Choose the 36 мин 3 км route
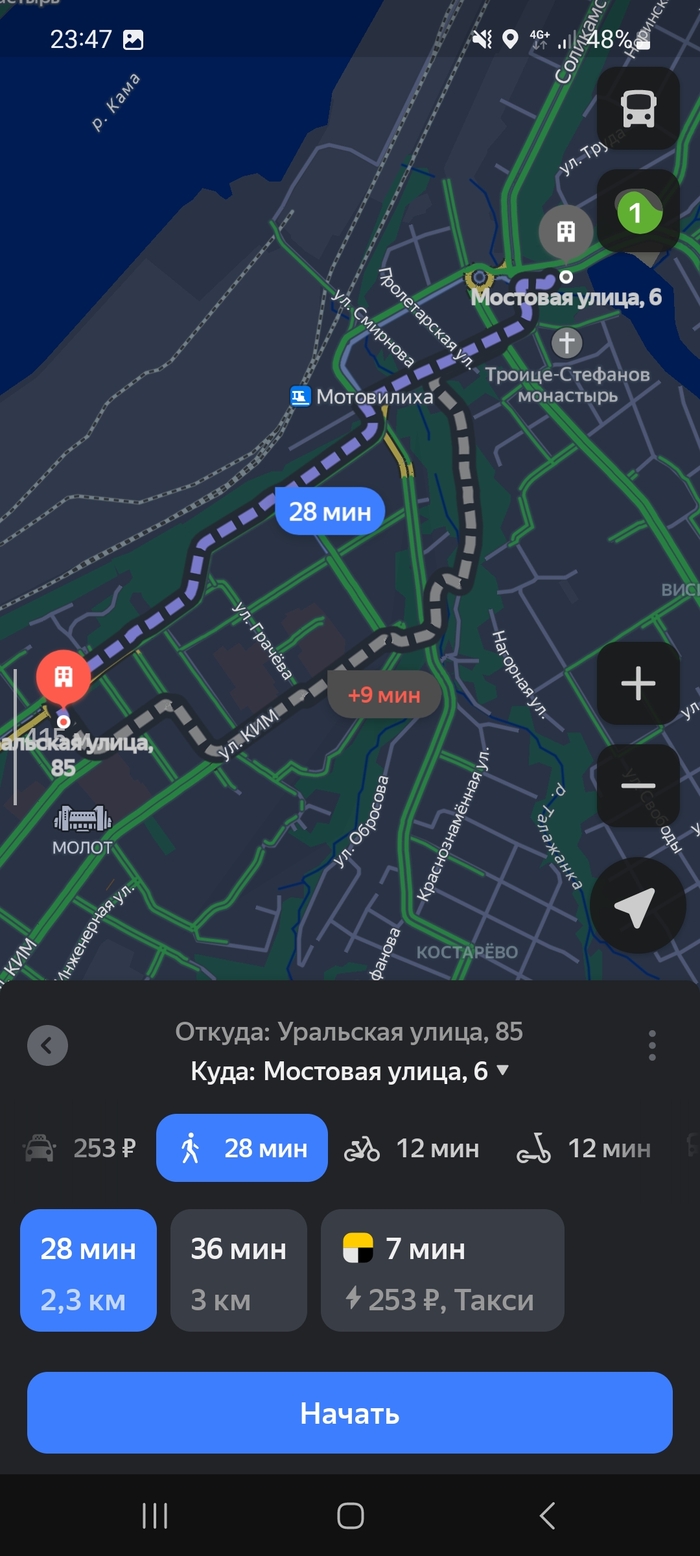Viewport: 700px width, 1556px height. pyautogui.click(x=238, y=1270)
